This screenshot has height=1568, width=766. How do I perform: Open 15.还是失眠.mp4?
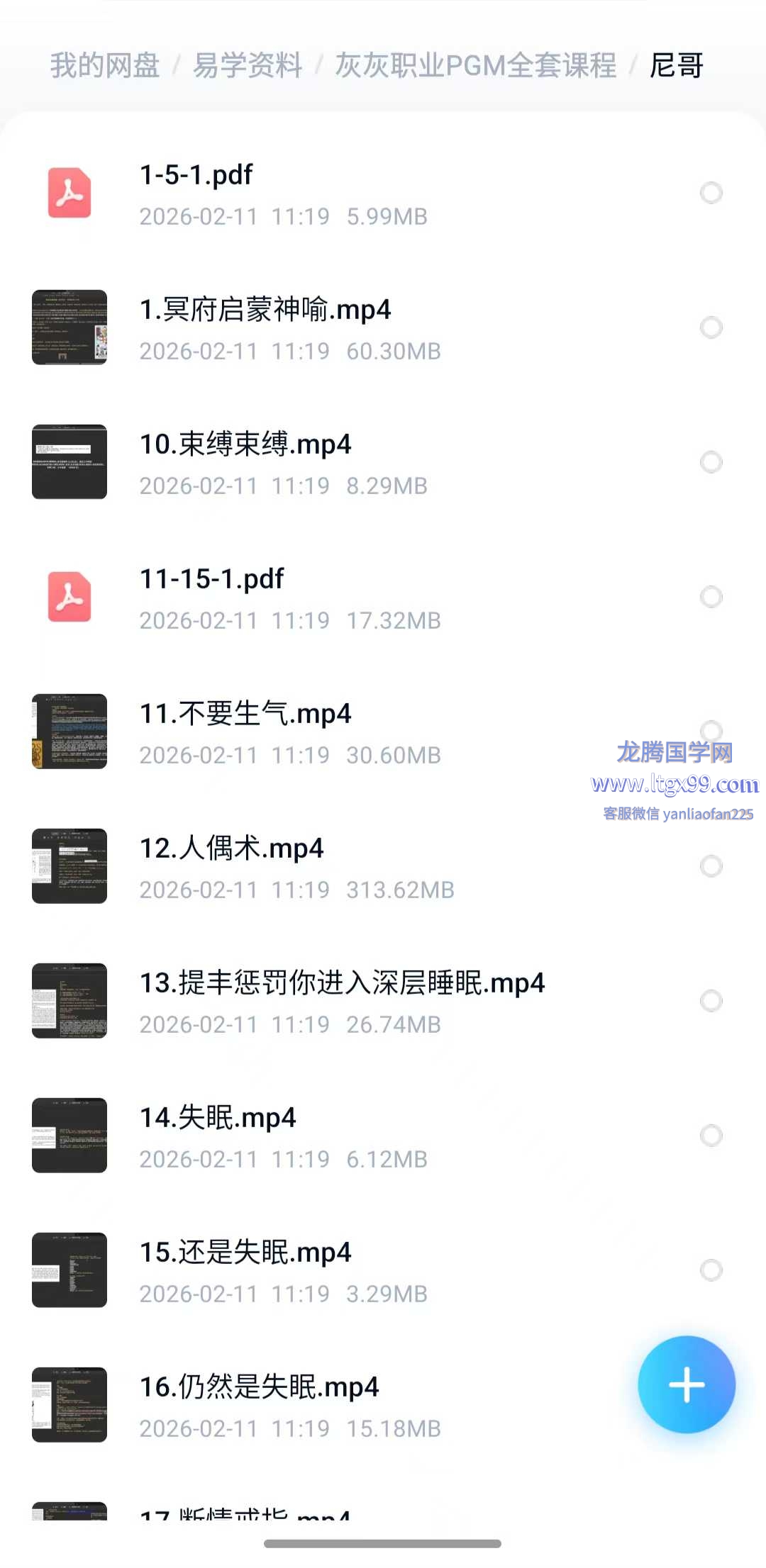[245, 1253]
